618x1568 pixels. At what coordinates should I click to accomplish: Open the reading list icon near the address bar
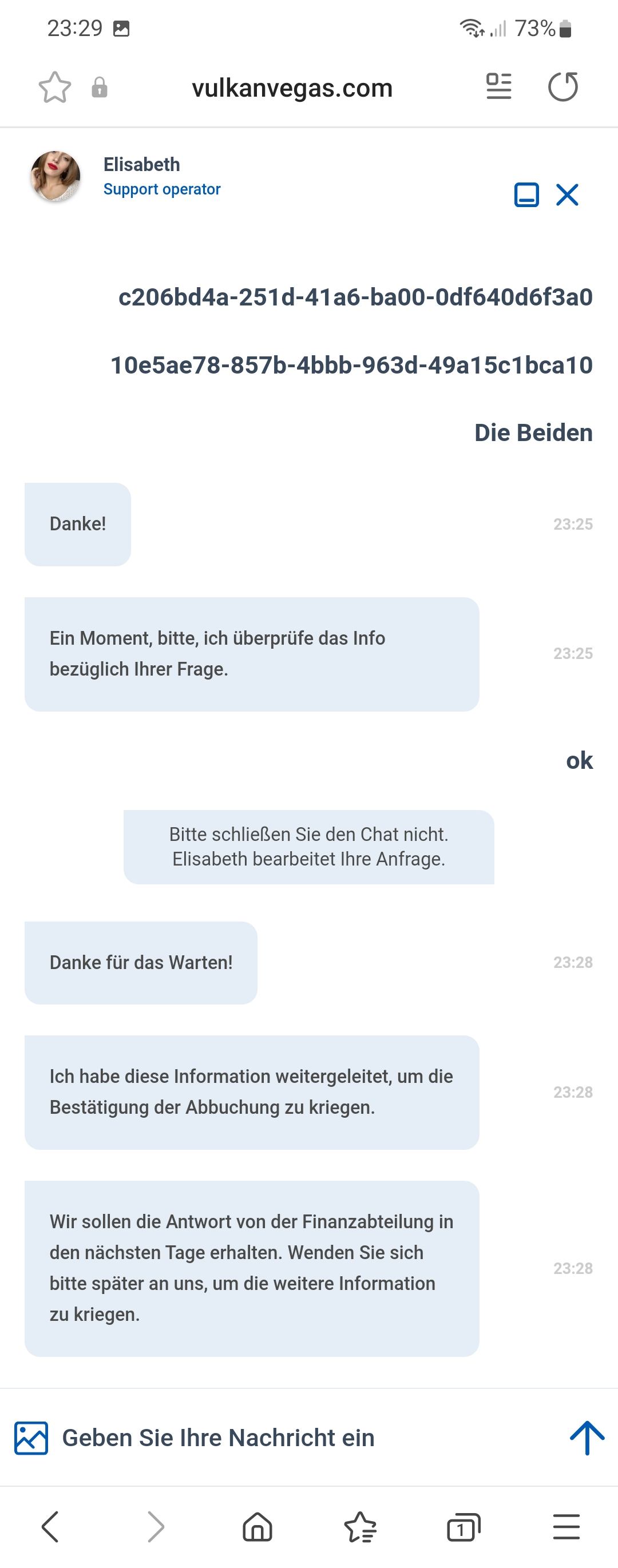coord(498,86)
